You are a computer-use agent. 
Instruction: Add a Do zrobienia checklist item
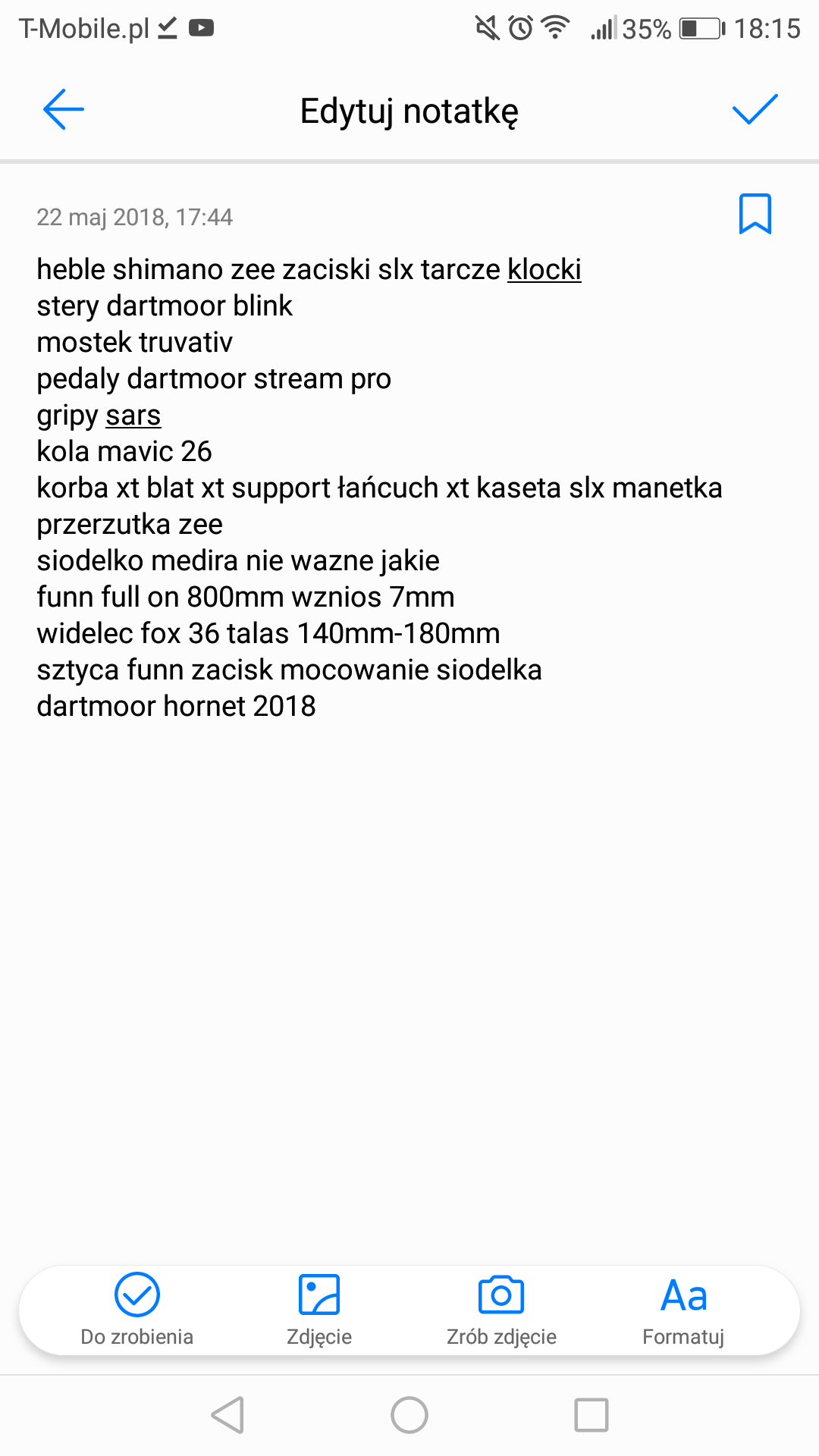pyautogui.click(x=137, y=1310)
